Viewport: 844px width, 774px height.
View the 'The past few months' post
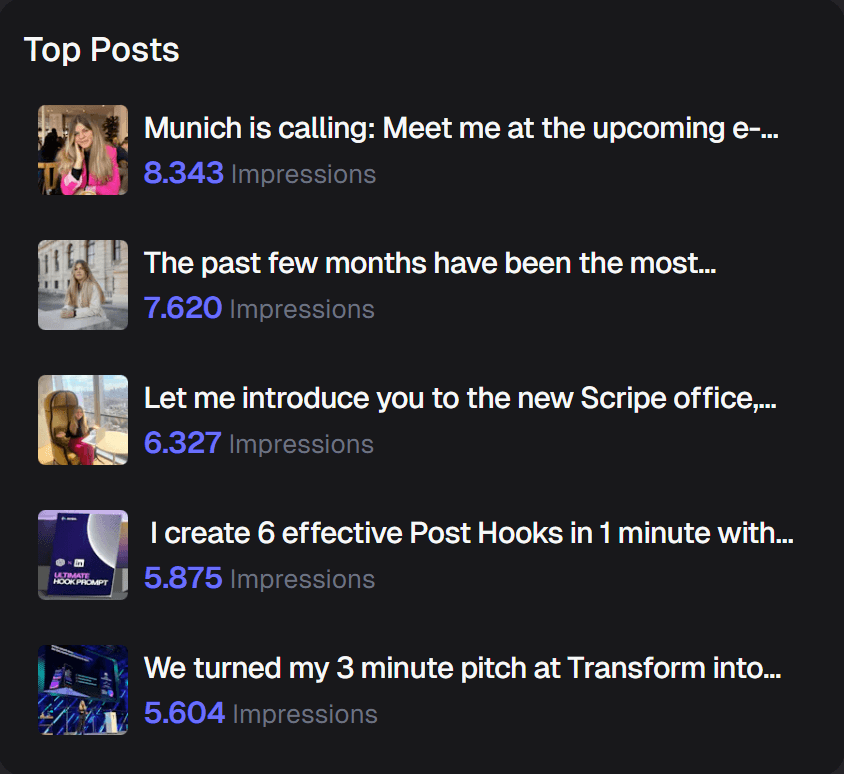pos(430,264)
